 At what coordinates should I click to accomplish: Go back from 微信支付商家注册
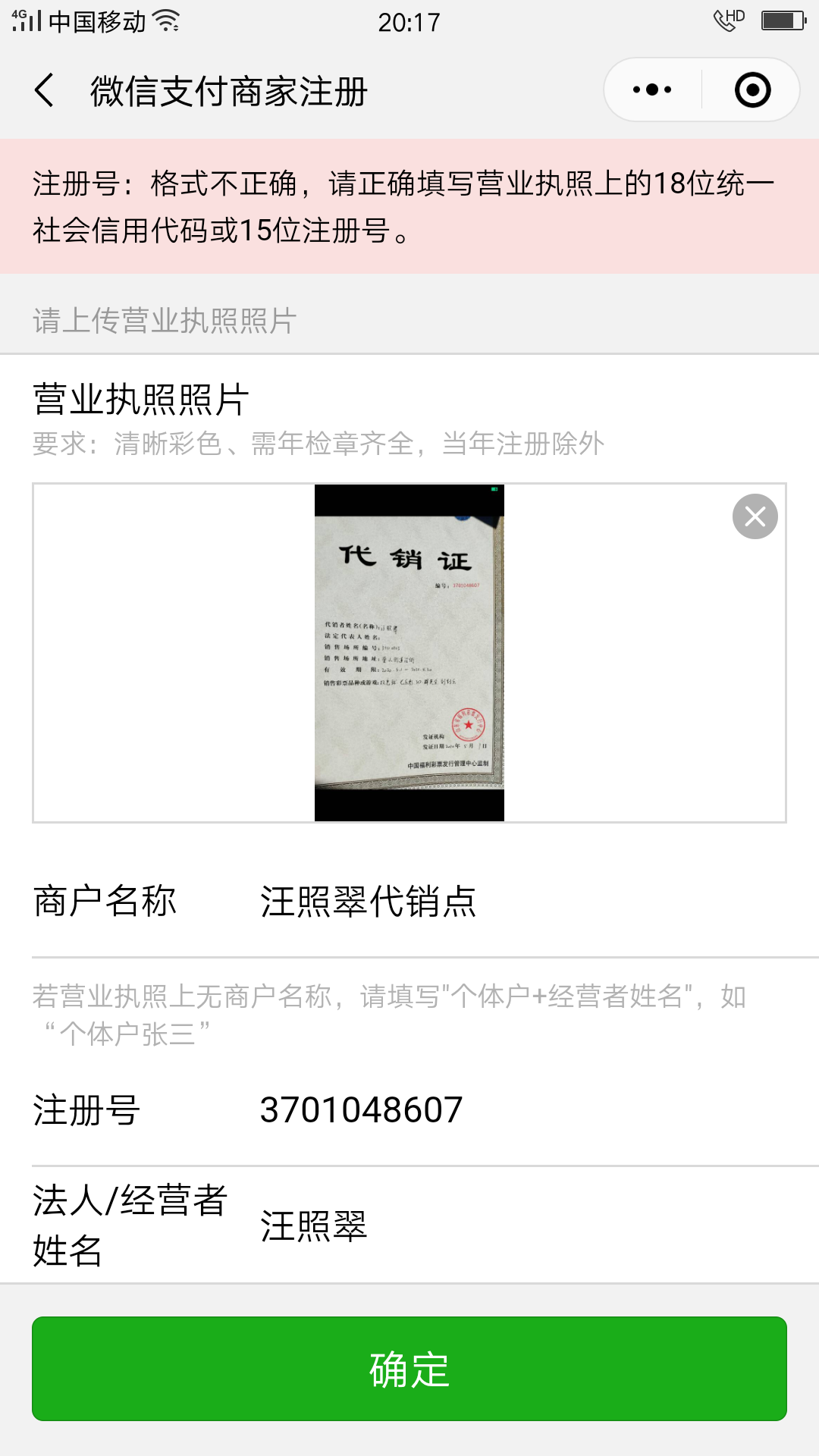(x=44, y=90)
